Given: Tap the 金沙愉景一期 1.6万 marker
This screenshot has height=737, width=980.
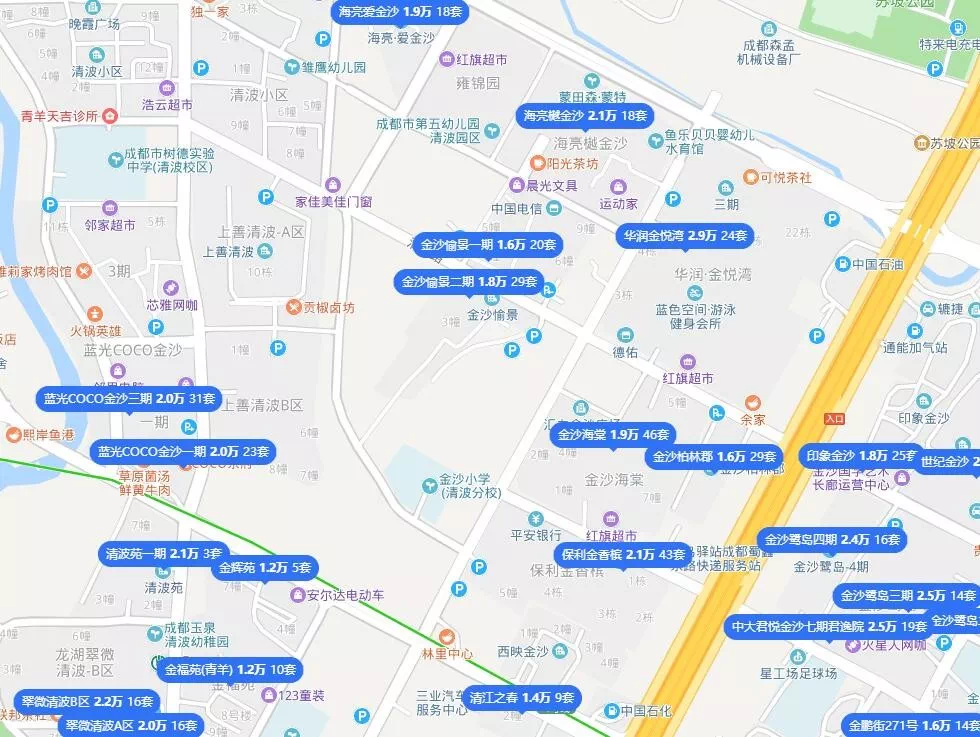Looking at the screenshot, I should [487, 244].
